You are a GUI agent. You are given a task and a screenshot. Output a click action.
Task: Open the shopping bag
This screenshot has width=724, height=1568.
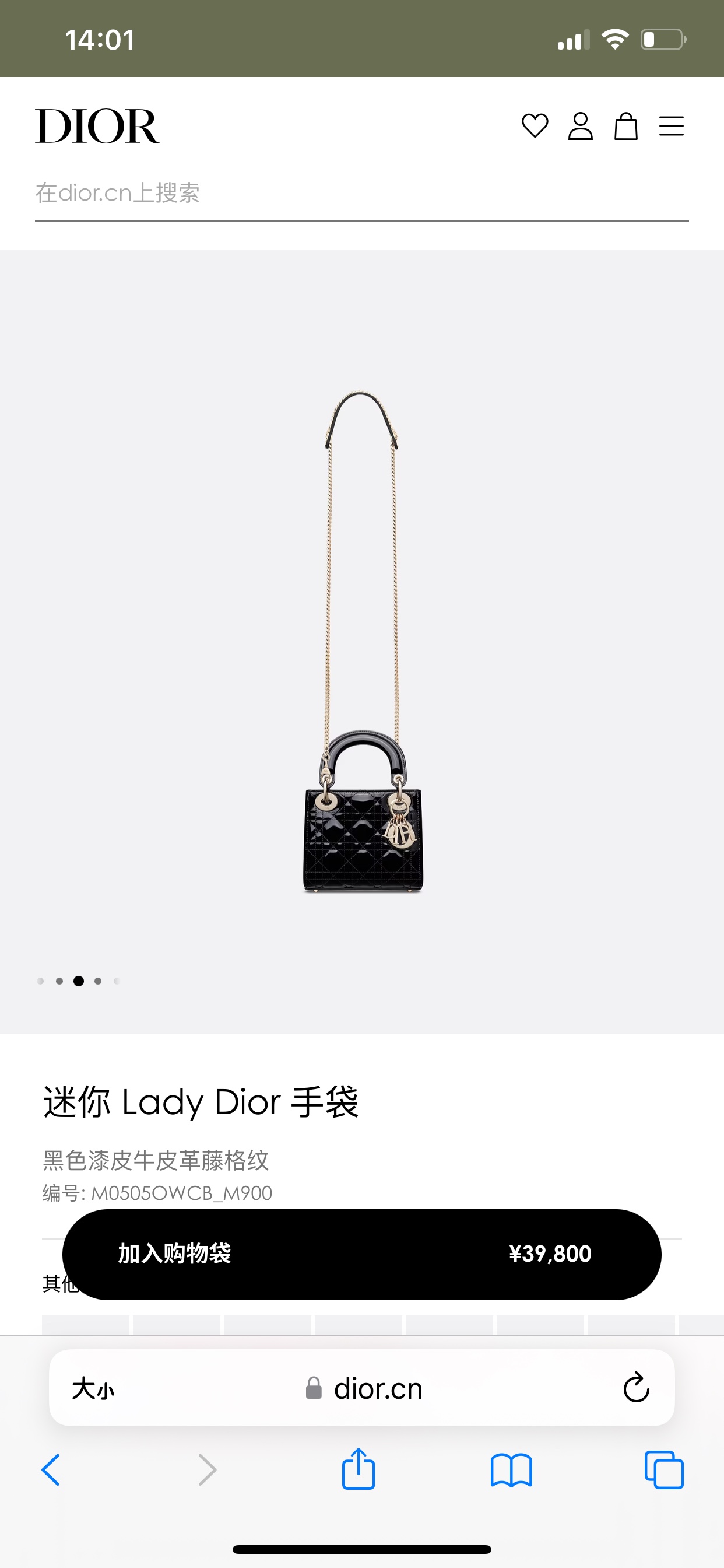[x=625, y=126]
